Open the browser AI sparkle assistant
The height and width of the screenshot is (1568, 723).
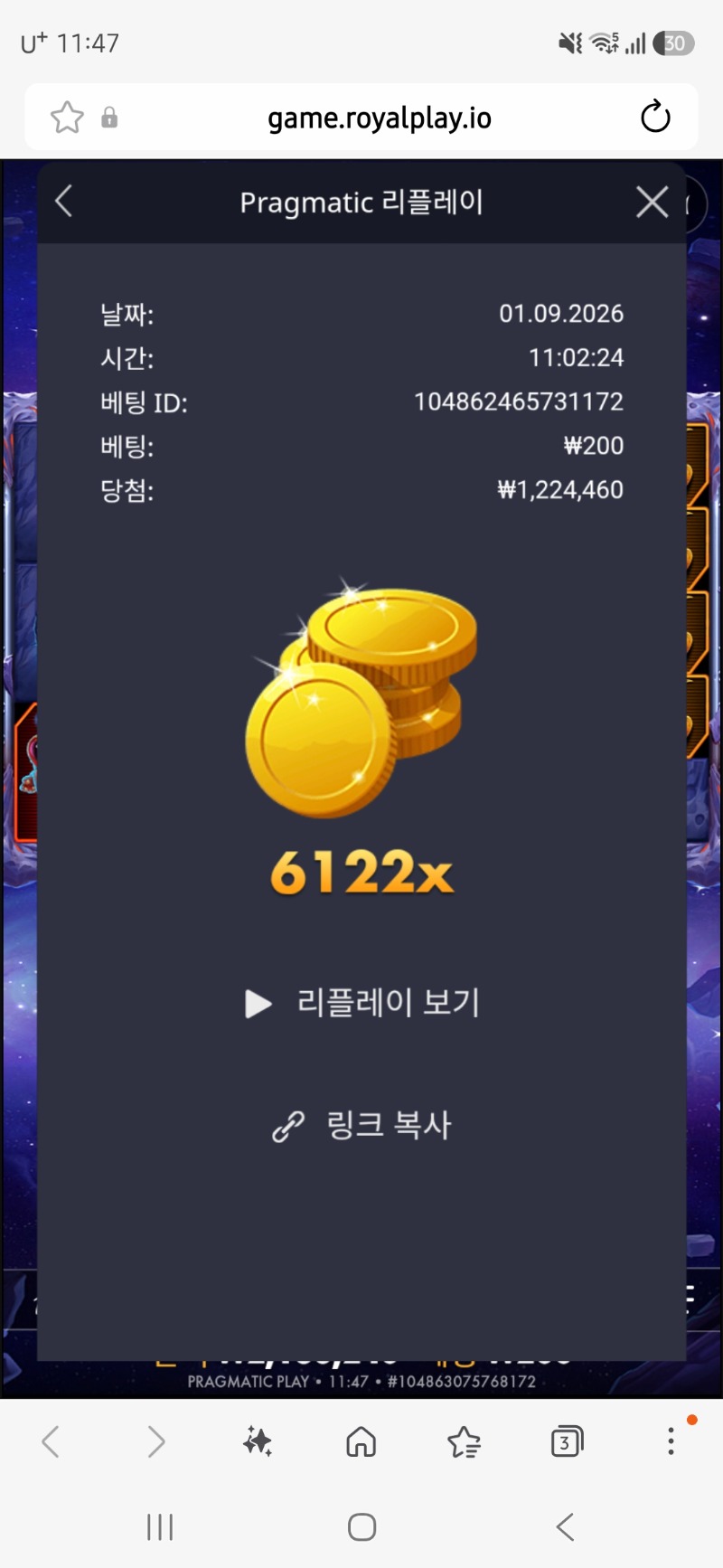(x=258, y=1441)
